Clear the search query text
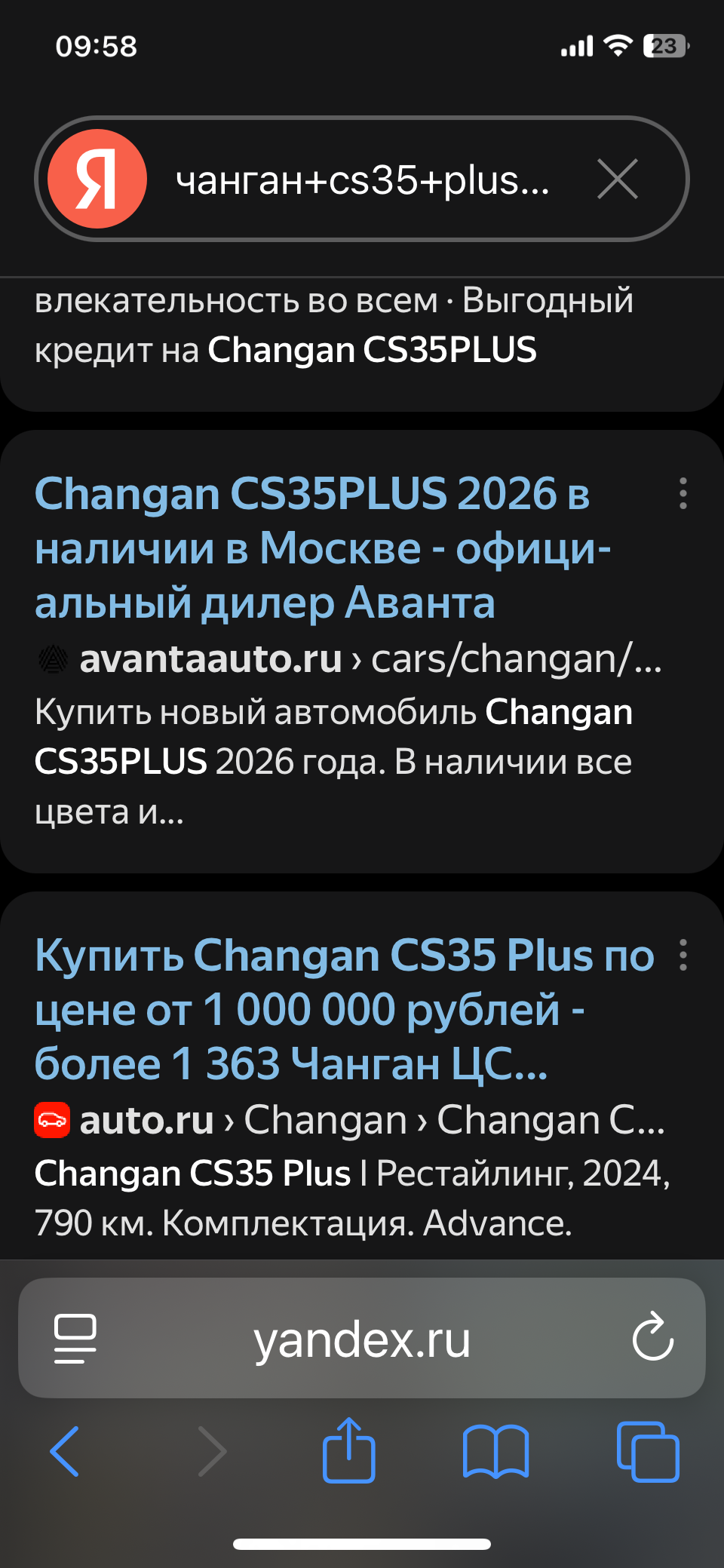 618,180
